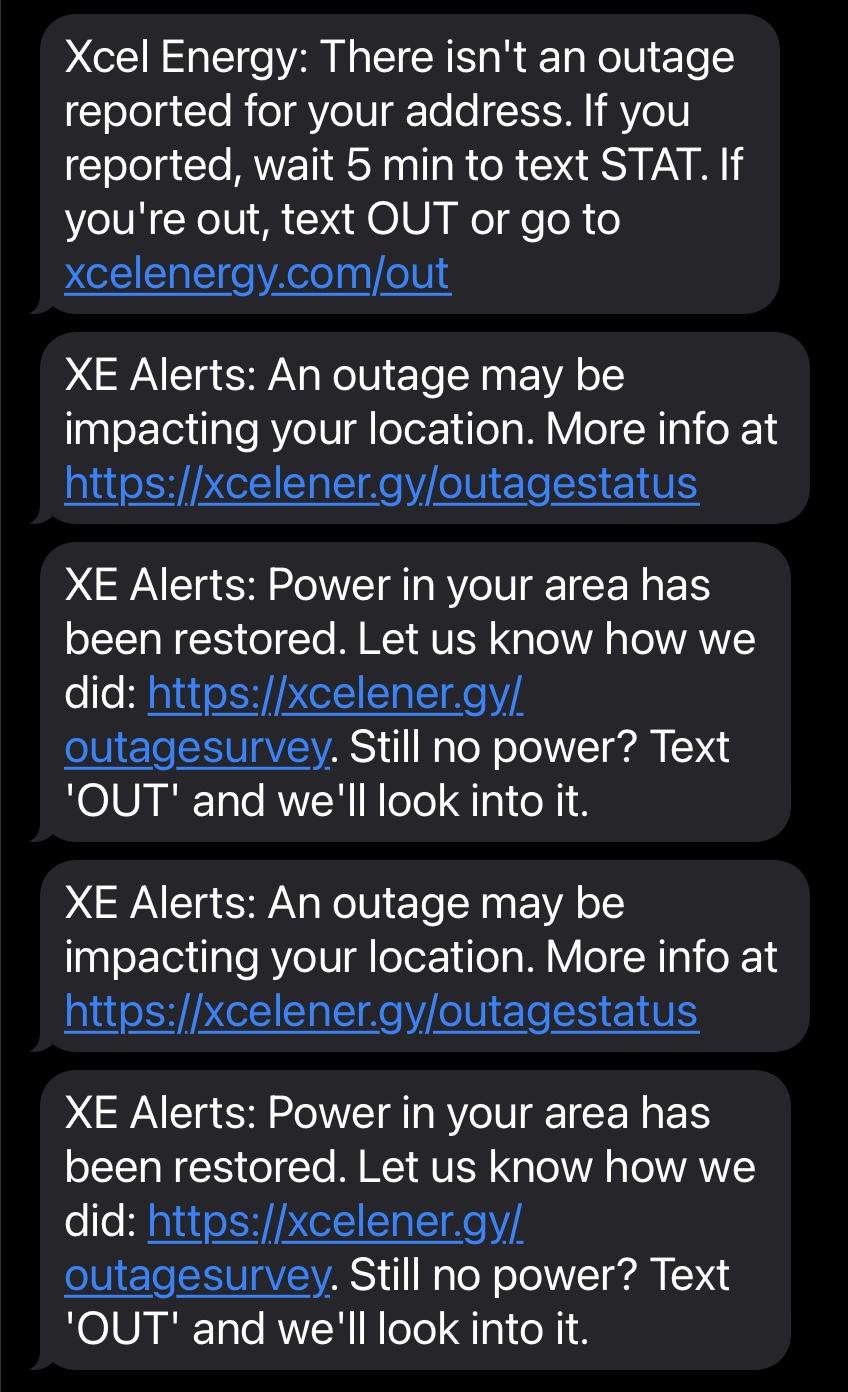
Task: Open outagesurvey link in first power restored message
Action: [336, 694]
